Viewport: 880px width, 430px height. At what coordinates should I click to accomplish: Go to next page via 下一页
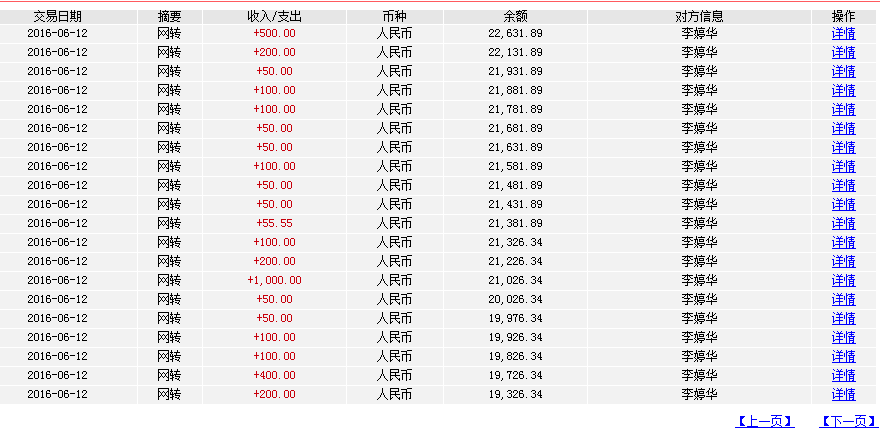tap(849, 421)
